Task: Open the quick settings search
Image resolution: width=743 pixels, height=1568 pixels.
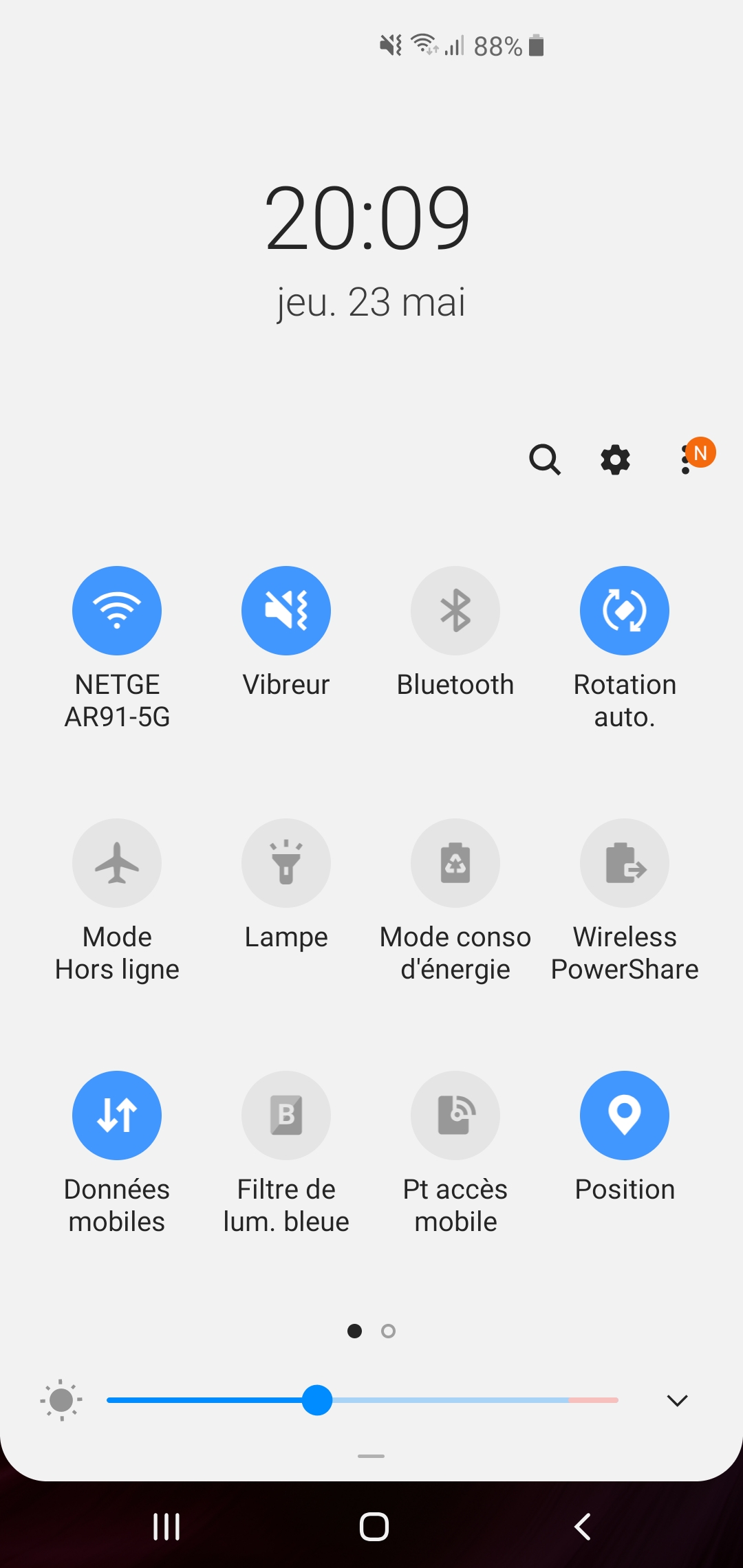Action: click(x=544, y=459)
